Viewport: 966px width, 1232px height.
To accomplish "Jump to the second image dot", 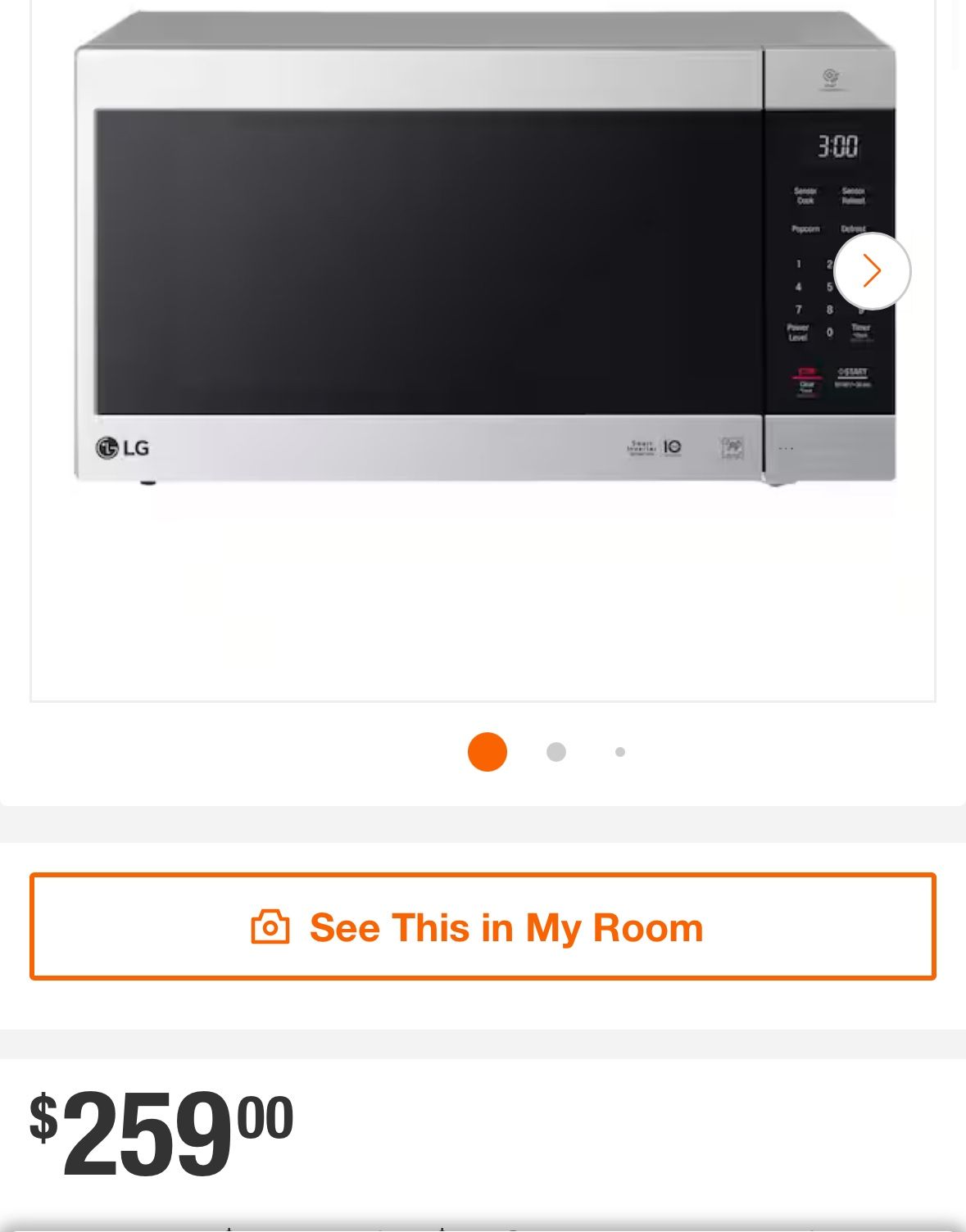I will [x=556, y=752].
